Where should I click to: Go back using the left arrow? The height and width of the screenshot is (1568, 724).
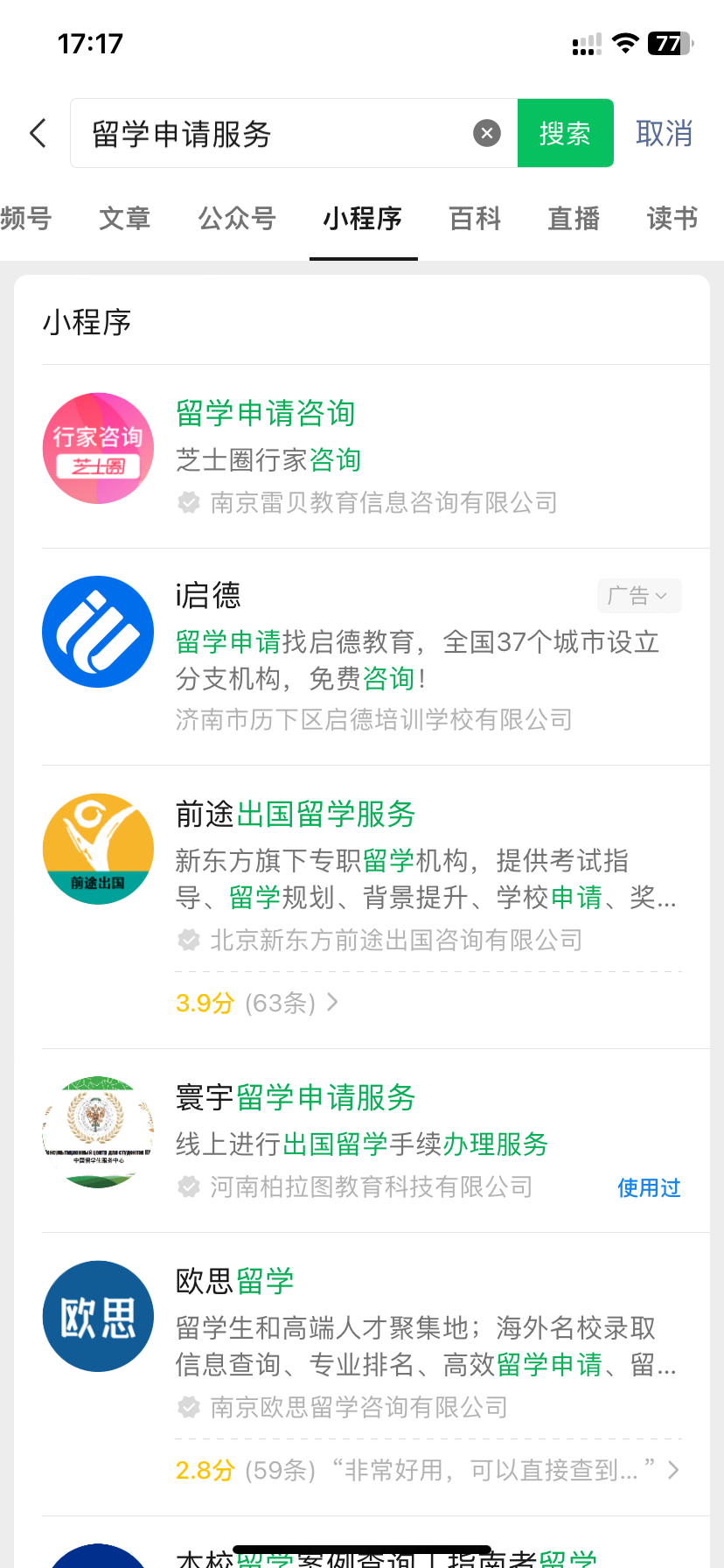(38, 134)
